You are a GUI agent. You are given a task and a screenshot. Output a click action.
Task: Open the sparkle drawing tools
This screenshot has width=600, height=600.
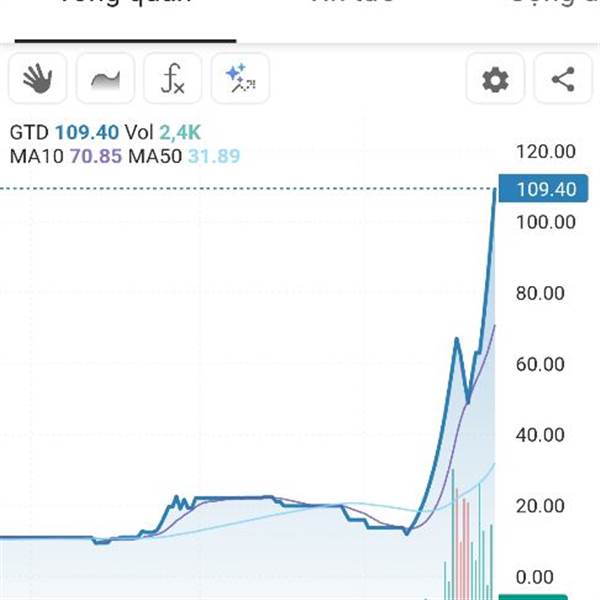pos(240,80)
